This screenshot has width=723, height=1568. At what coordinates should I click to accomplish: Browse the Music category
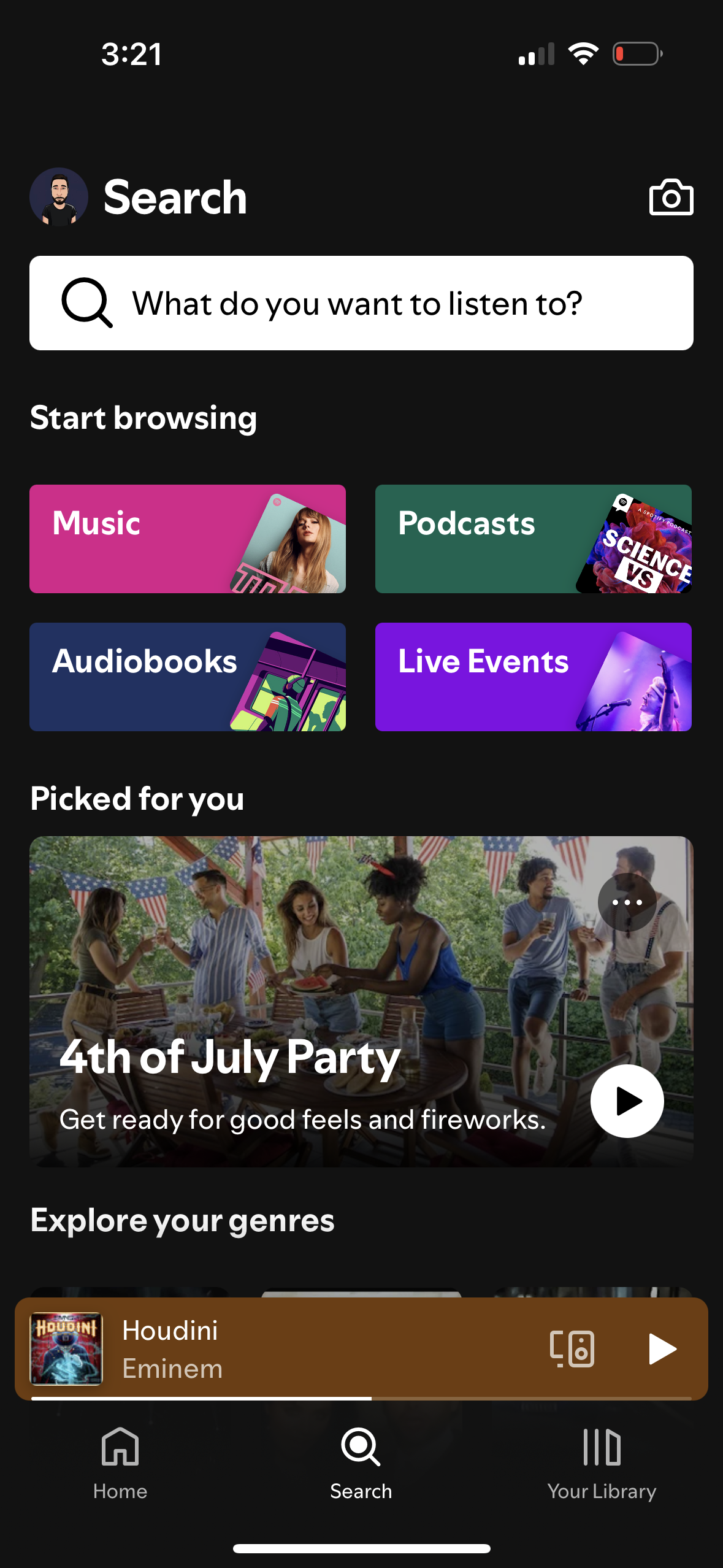[x=187, y=538]
